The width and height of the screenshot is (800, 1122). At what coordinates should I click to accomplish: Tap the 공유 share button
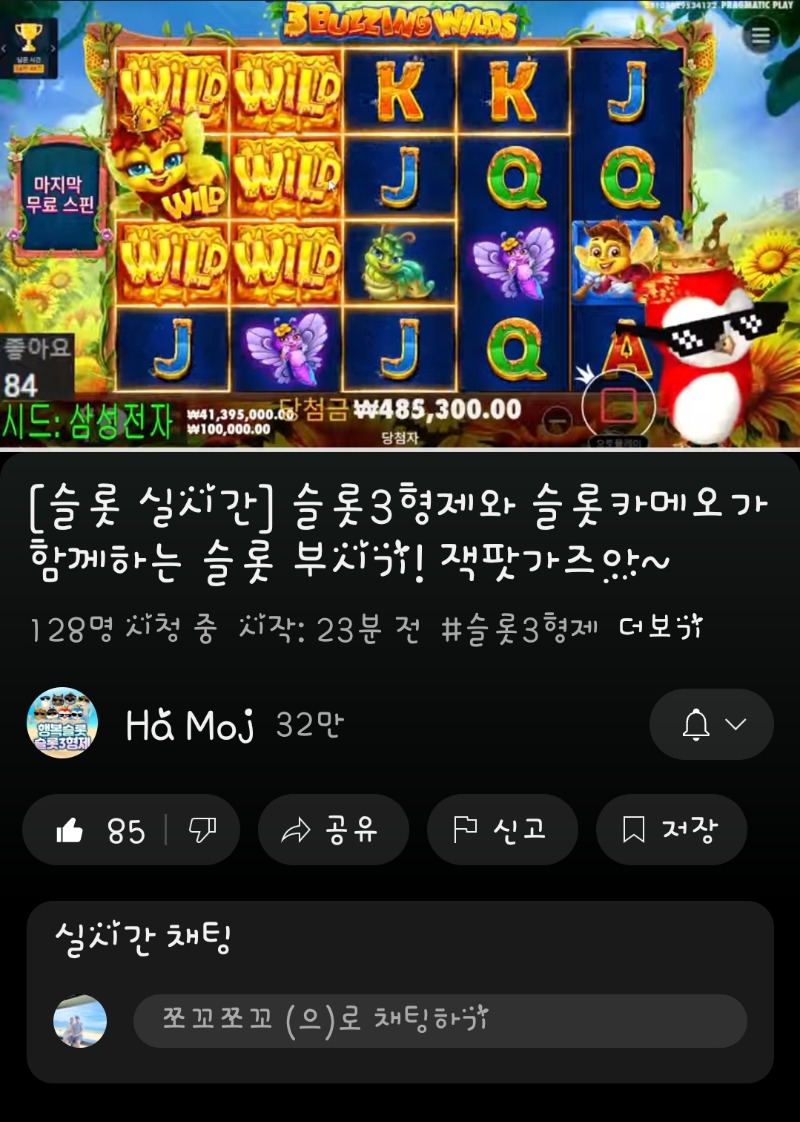(333, 830)
